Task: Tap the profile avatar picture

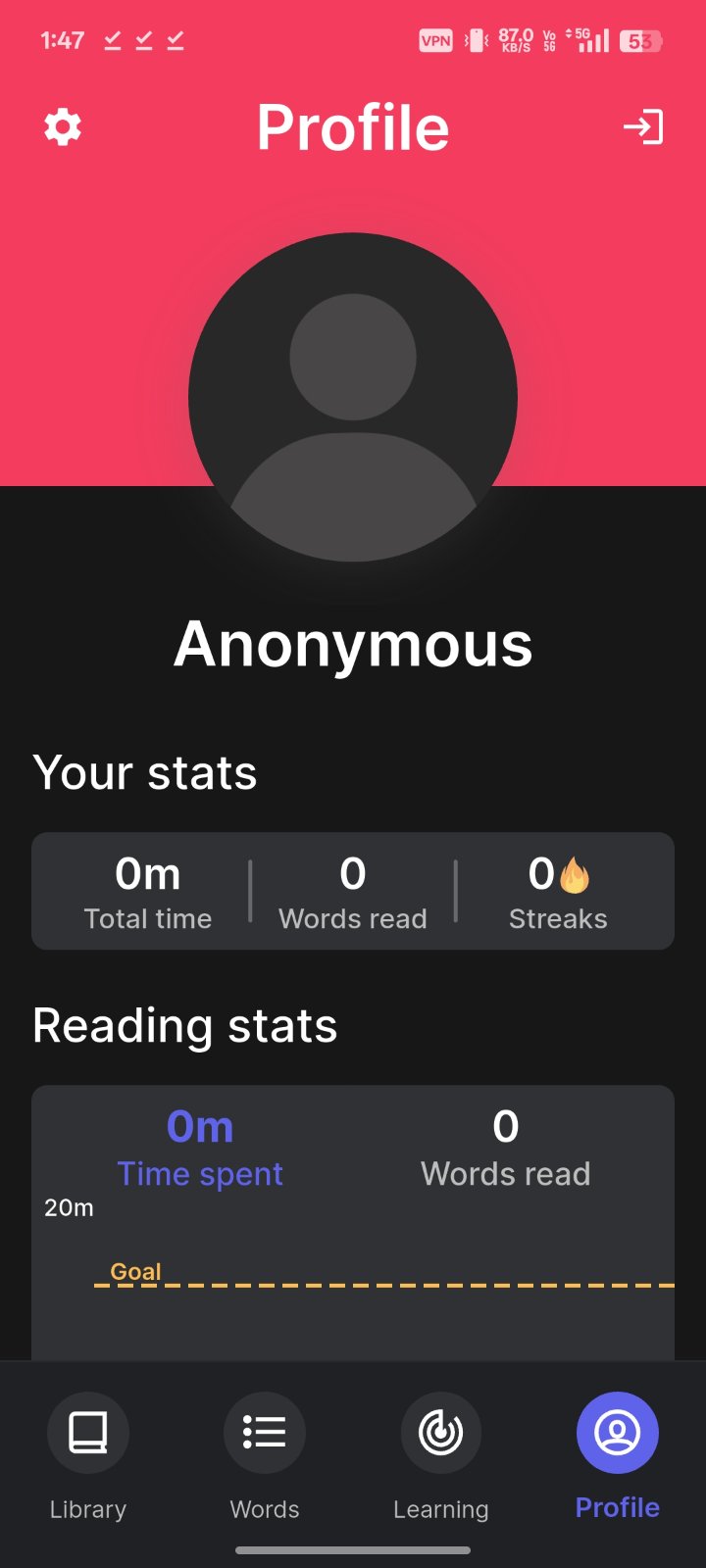Action: pos(353,397)
